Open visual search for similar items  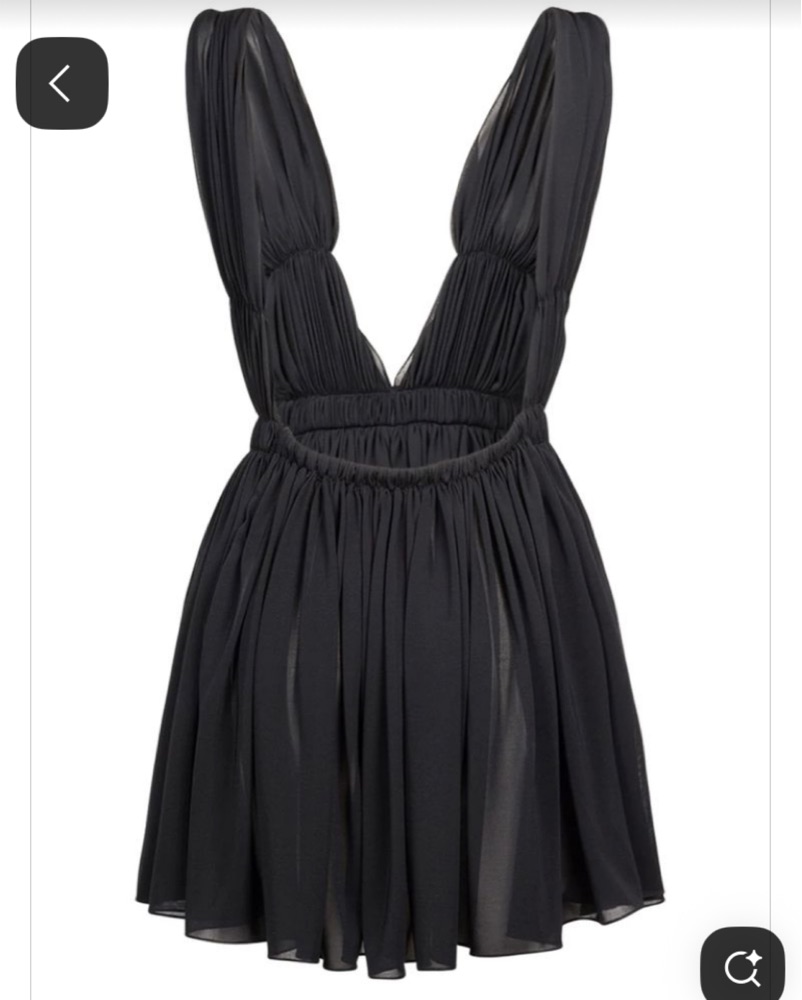tap(742, 965)
